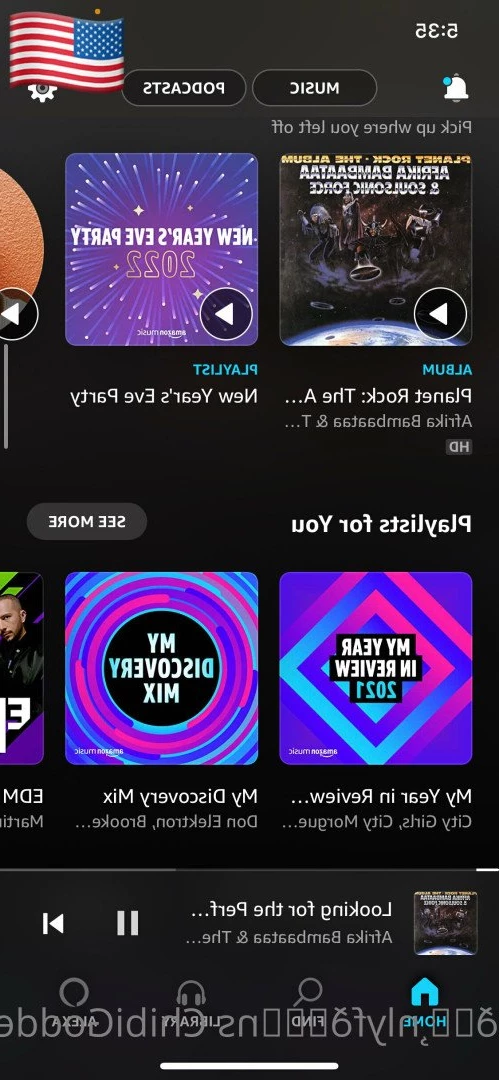The width and height of the screenshot is (499, 1080).
Task: Select the Podcasts filter chip
Action: click(184, 88)
